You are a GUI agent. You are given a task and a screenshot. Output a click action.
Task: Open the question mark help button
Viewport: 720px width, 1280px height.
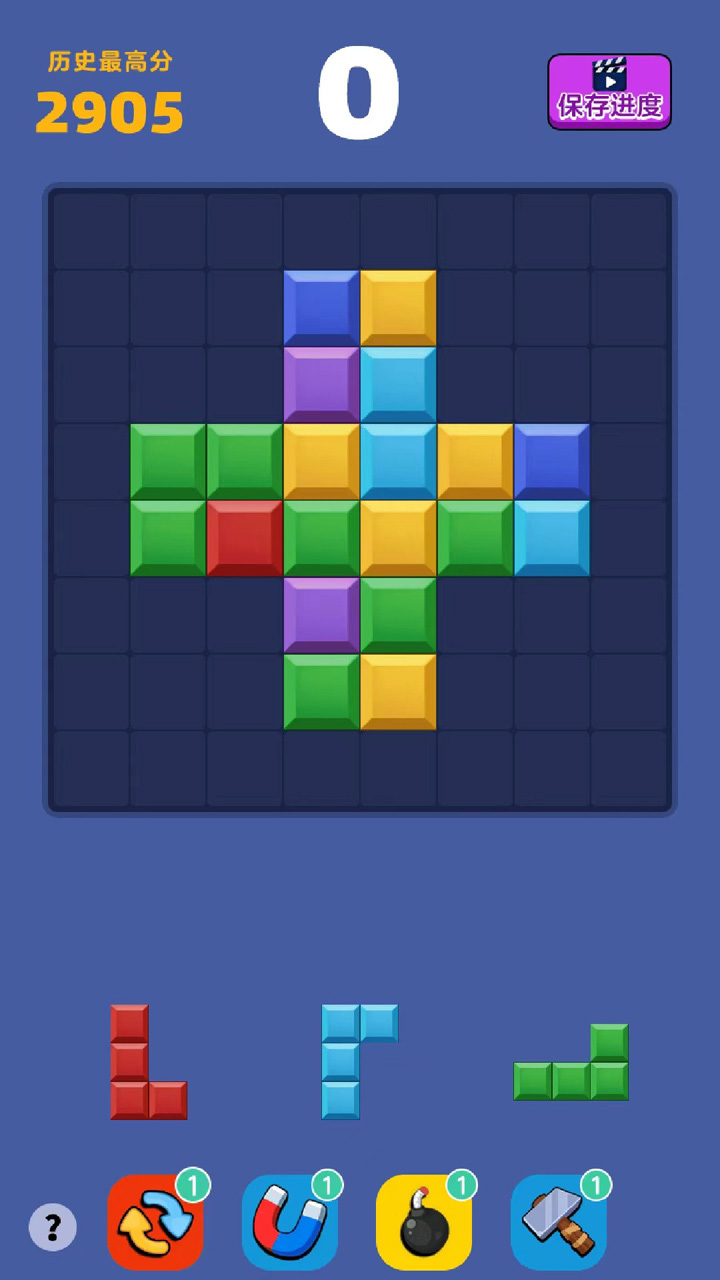pyautogui.click(x=52, y=1227)
